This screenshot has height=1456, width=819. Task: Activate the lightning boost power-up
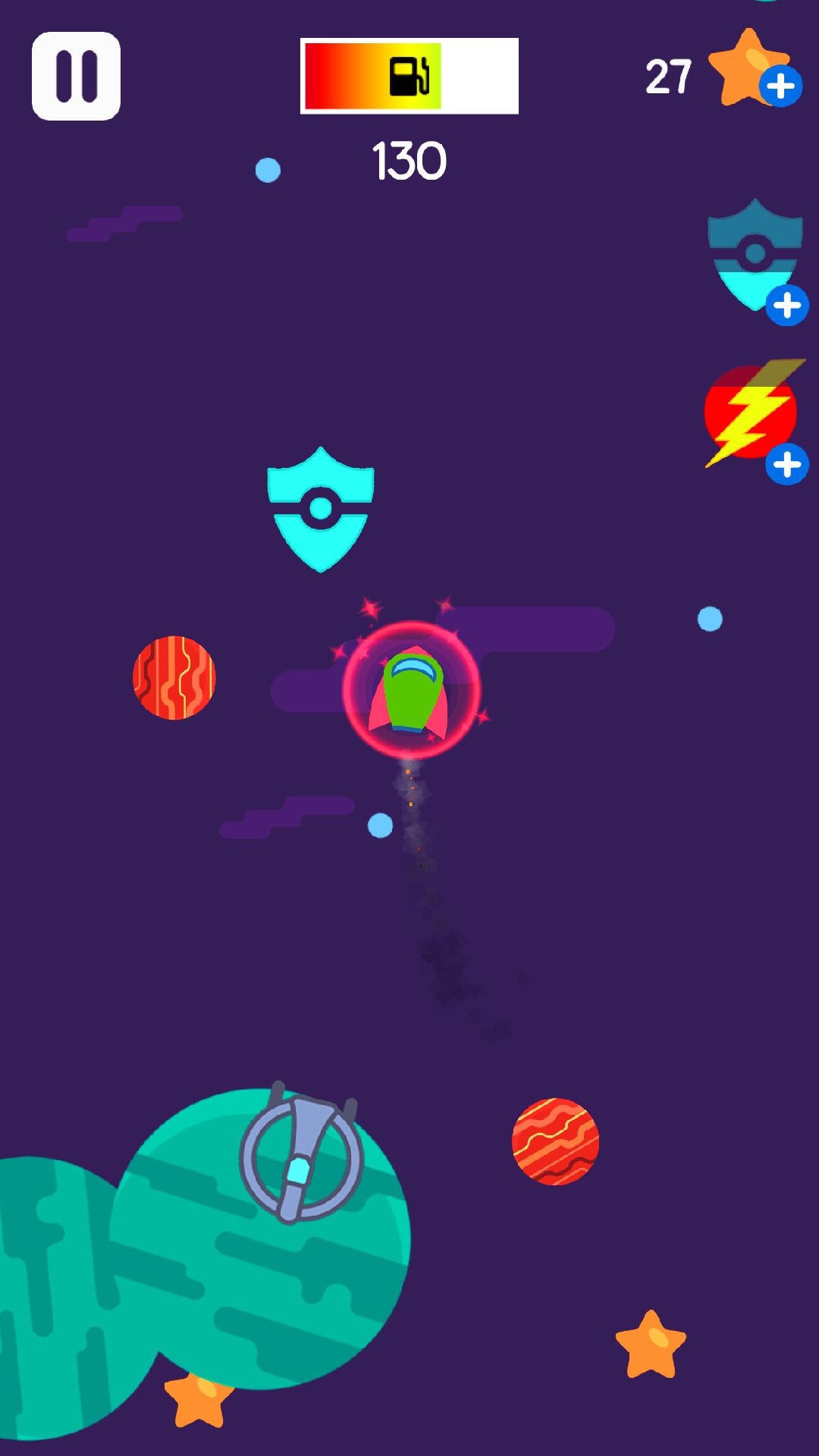751,413
